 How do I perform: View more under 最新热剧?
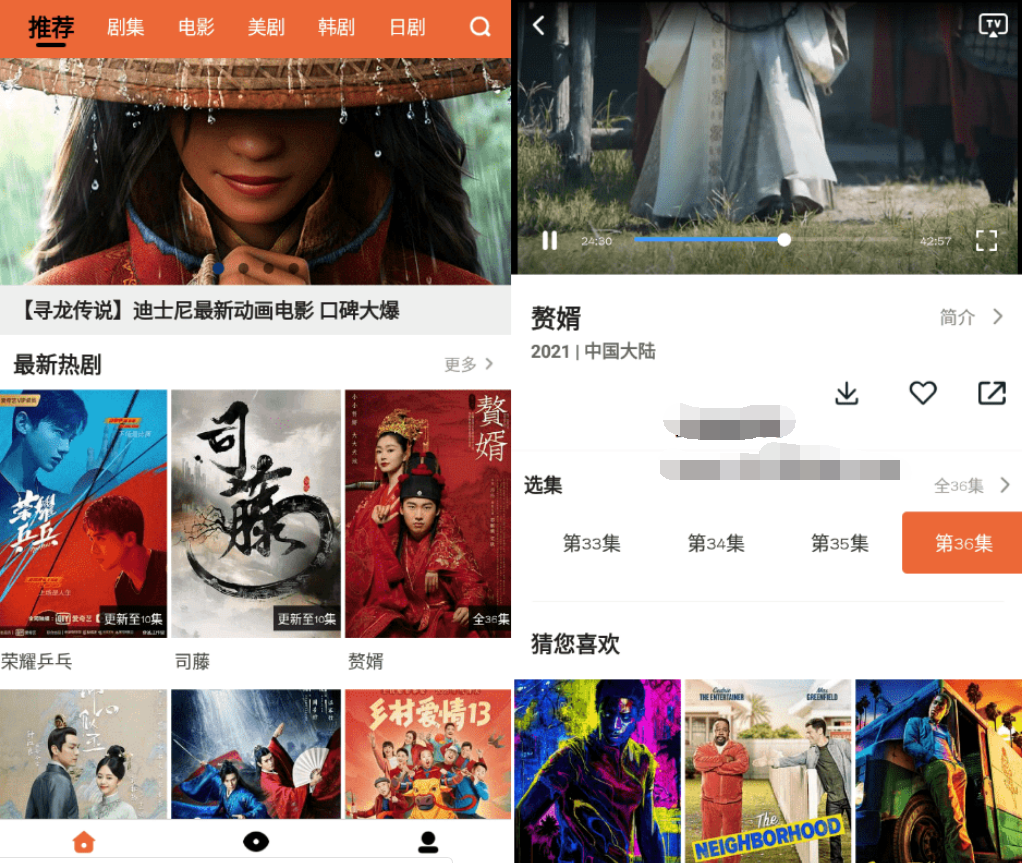(469, 364)
